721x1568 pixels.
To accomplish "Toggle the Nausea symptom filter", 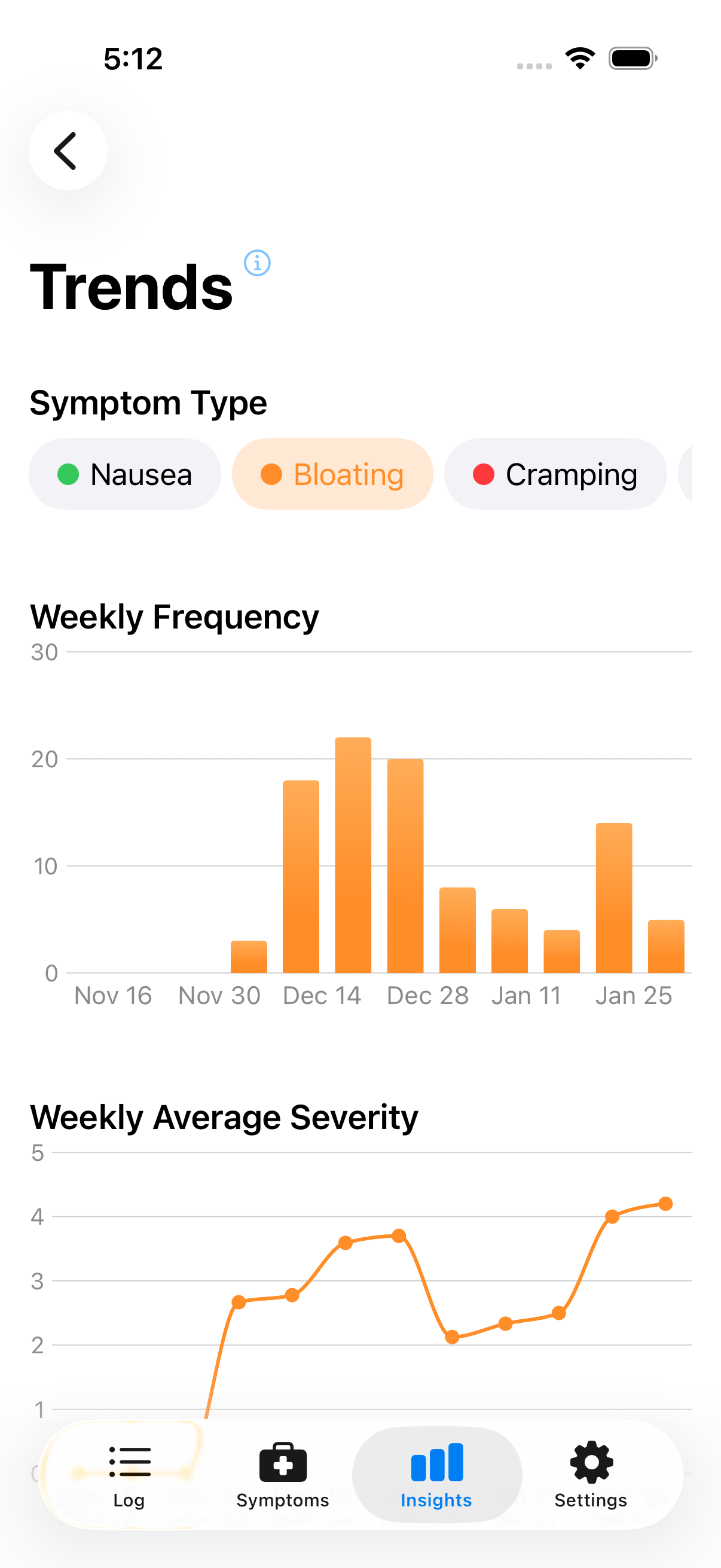I will [125, 474].
